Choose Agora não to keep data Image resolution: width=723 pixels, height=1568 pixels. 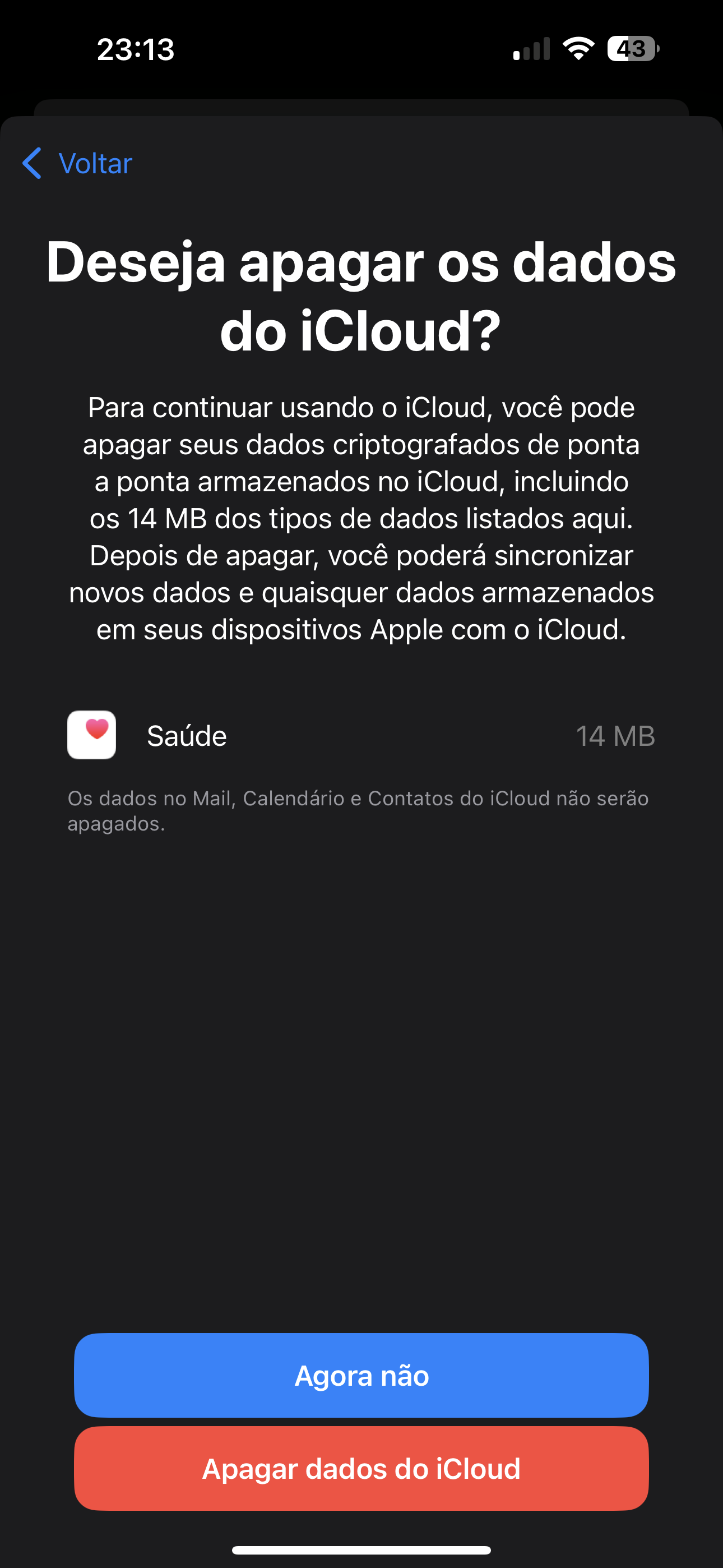(x=361, y=1376)
